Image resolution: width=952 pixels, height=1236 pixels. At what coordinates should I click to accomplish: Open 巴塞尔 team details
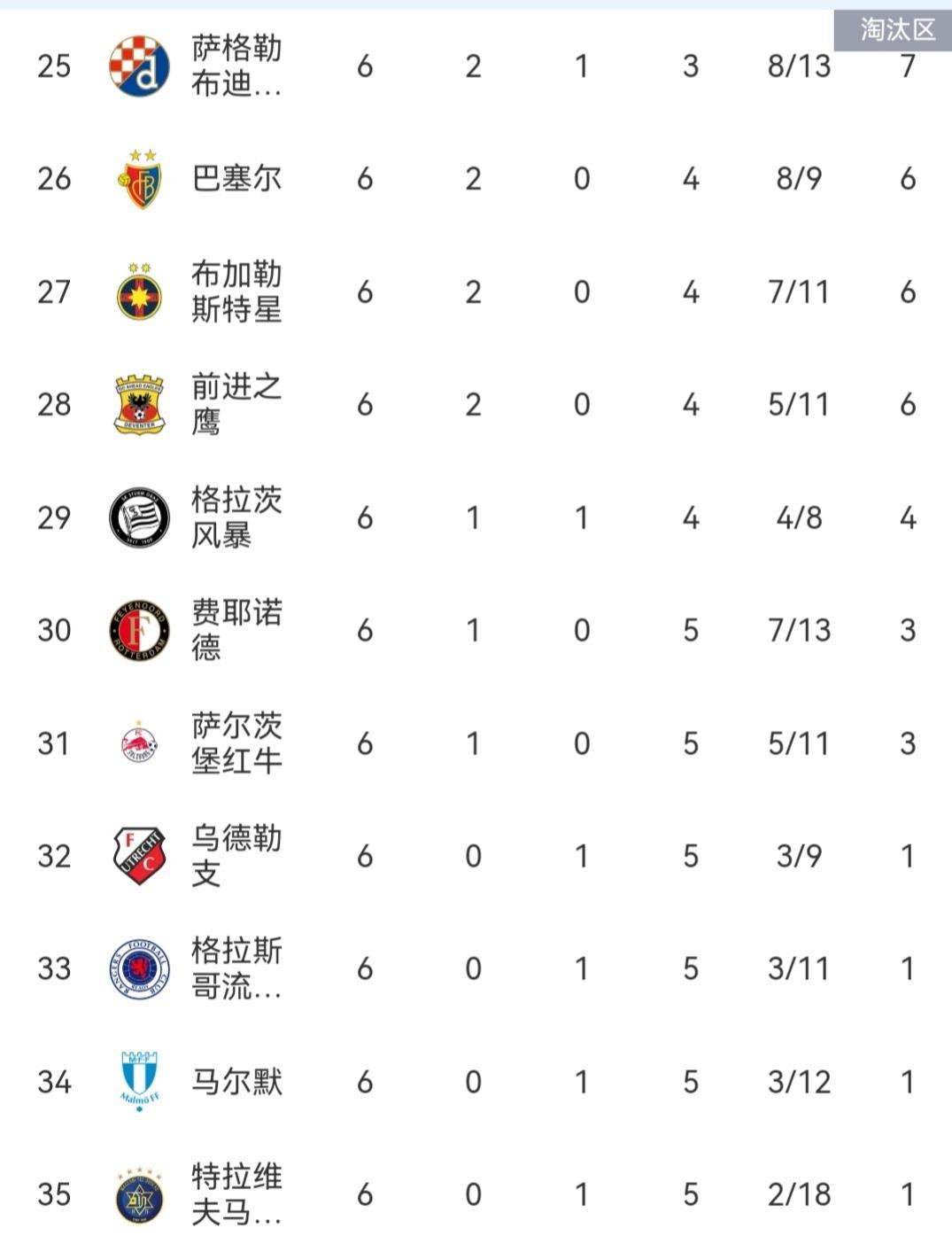pos(236,179)
